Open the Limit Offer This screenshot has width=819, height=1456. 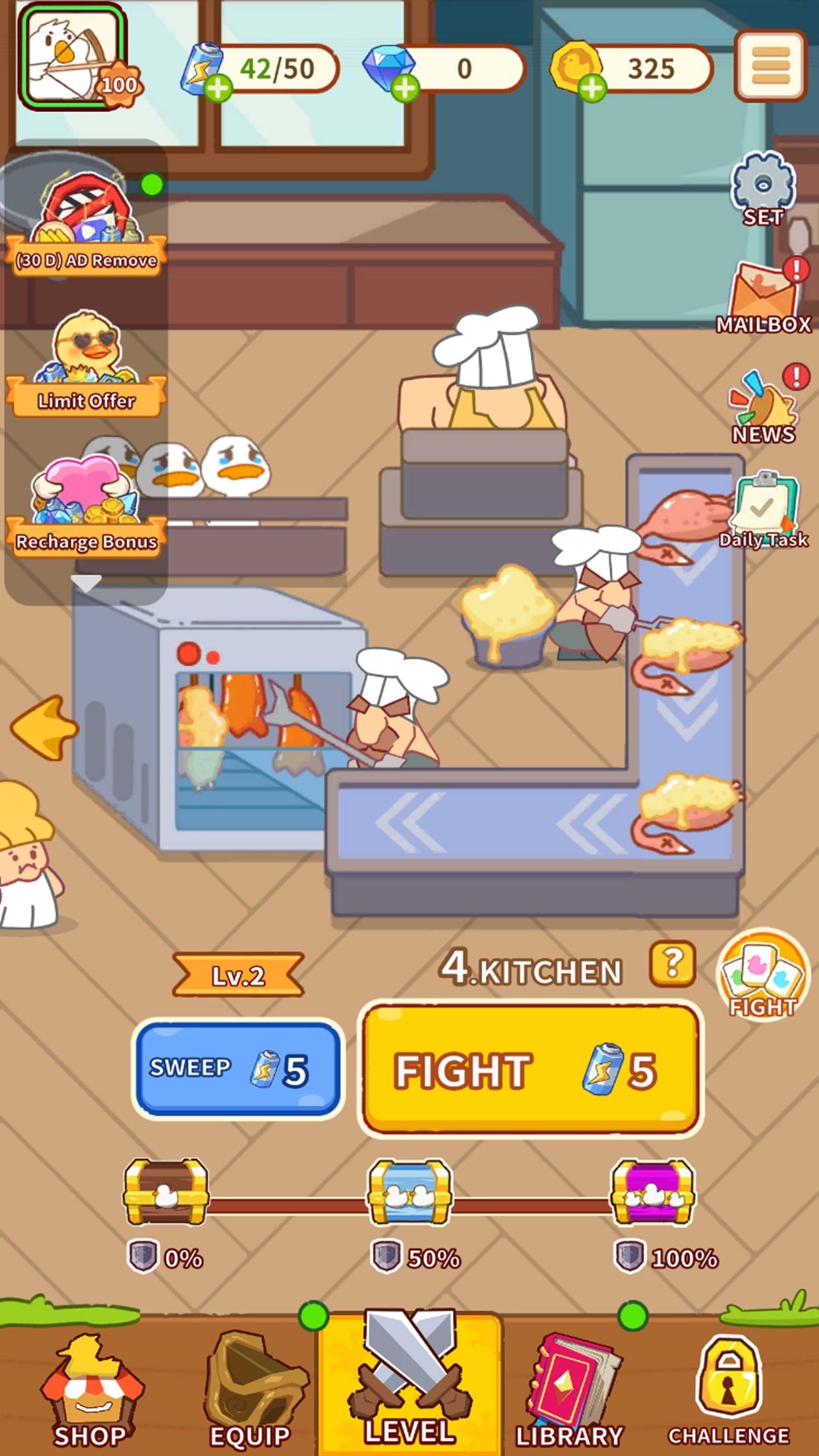(x=86, y=363)
